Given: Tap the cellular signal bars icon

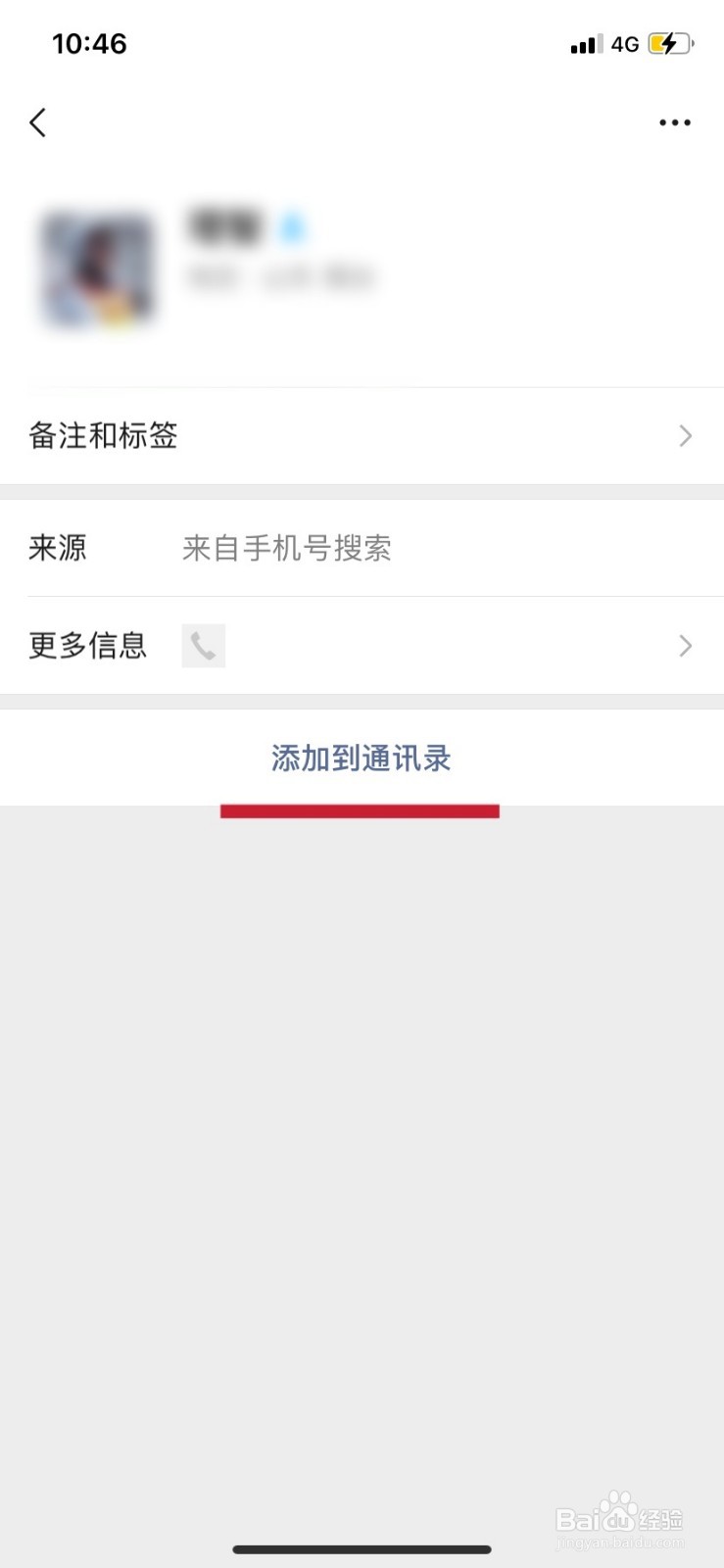Looking at the screenshot, I should pyautogui.click(x=585, y=43).
